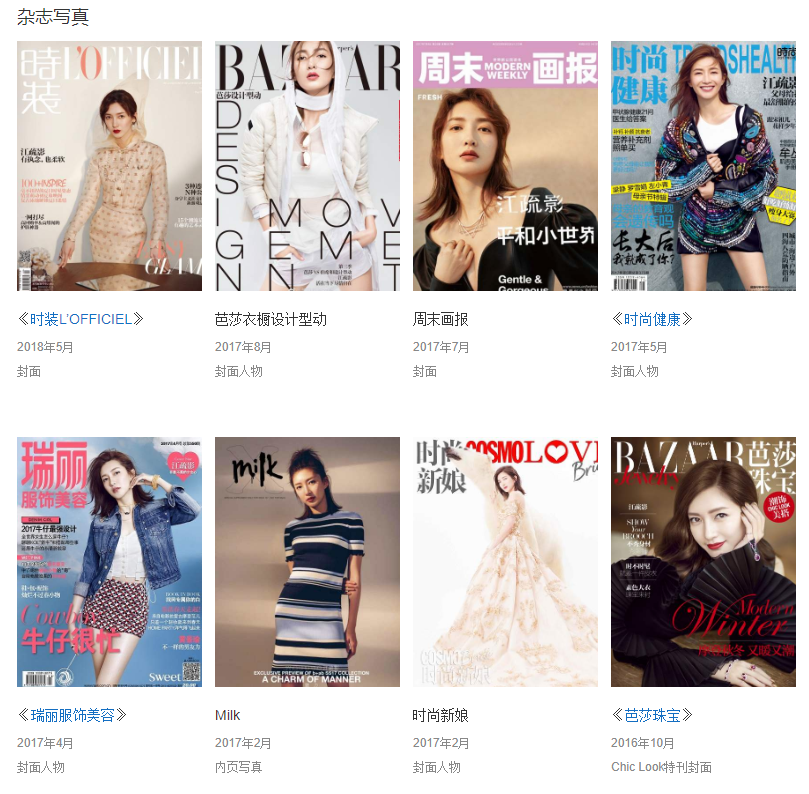Open the 芭莎衣橱设计型动 cover image
The height and width of the screenshot is (794, 809).
coord(307,166)
